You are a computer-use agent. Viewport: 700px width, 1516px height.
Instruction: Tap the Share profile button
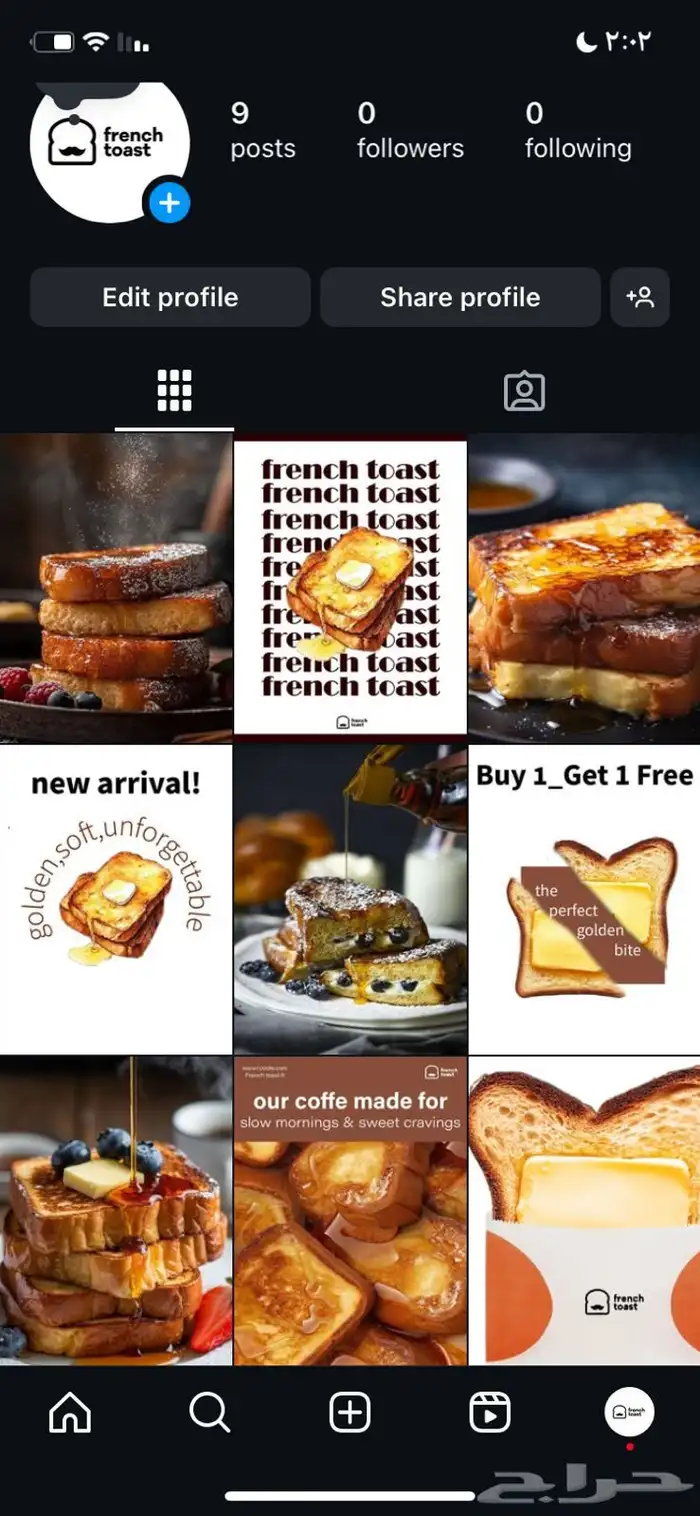(460, 297)
